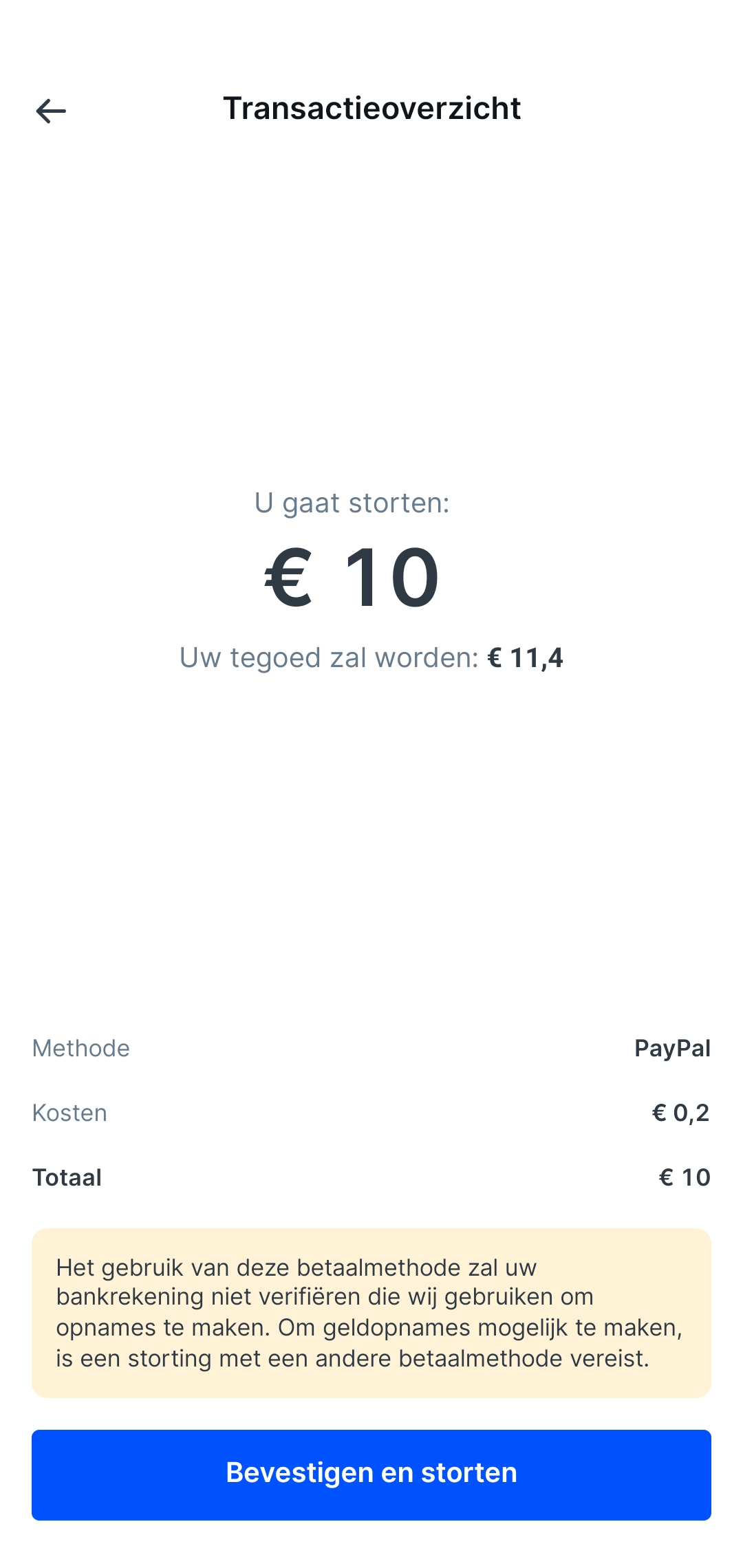Click the Transactieoverzicht header title
This screenshot has height=1568, width=743.
[x=371, y=109]
